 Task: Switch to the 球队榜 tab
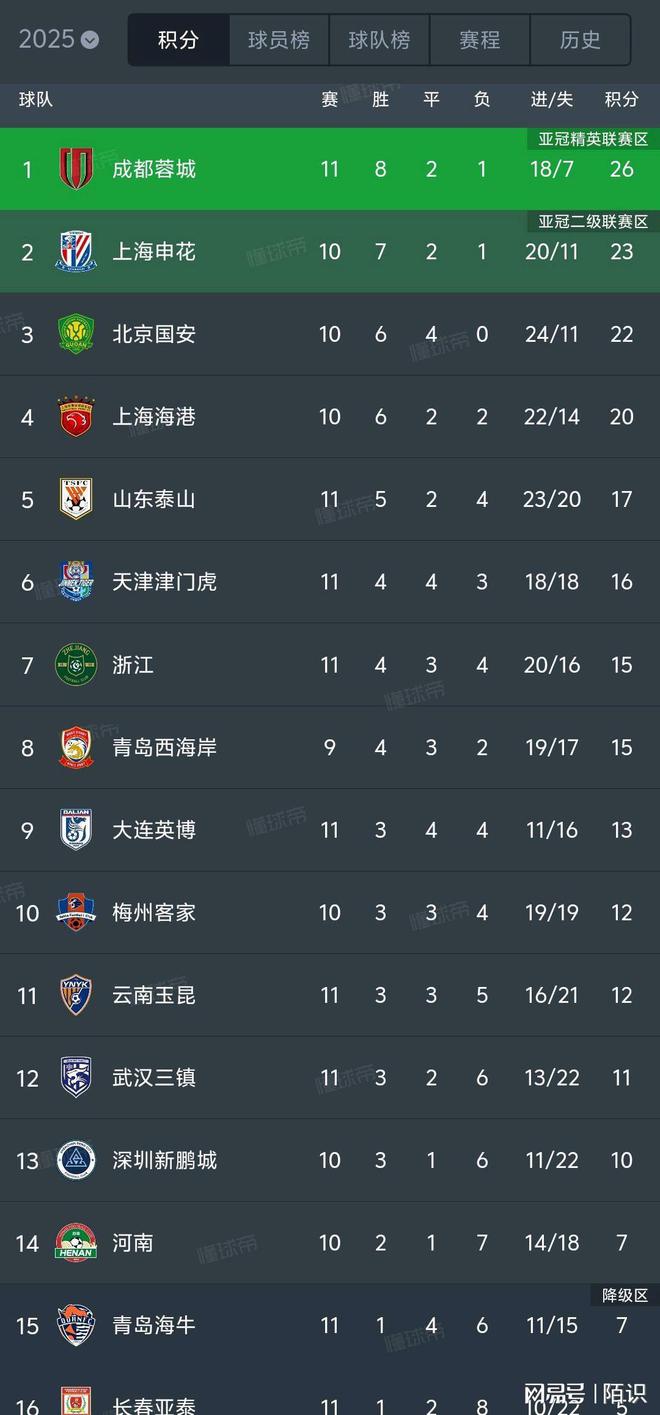point(379,40)
